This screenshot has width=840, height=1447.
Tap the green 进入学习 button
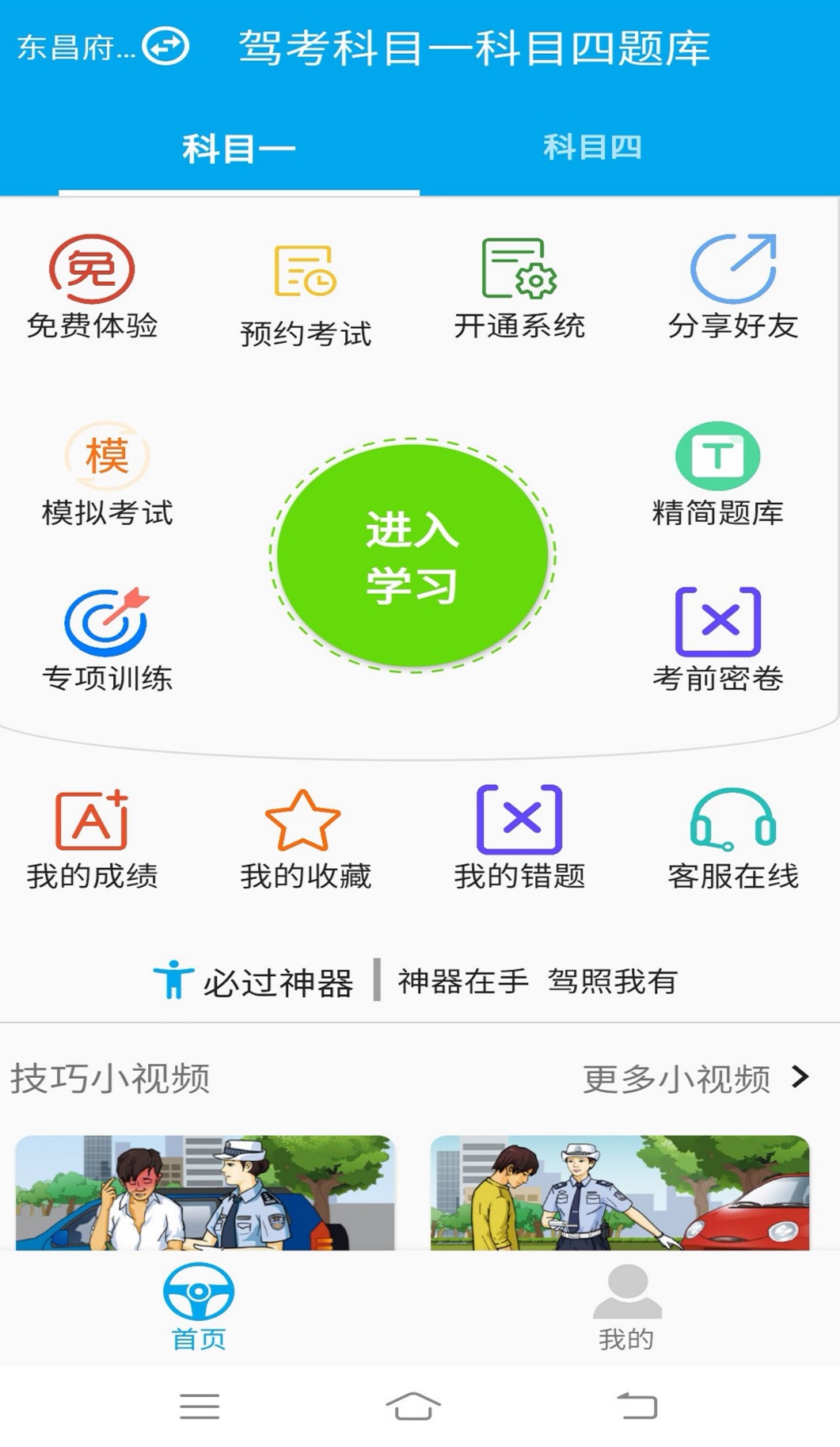[412, 556]
